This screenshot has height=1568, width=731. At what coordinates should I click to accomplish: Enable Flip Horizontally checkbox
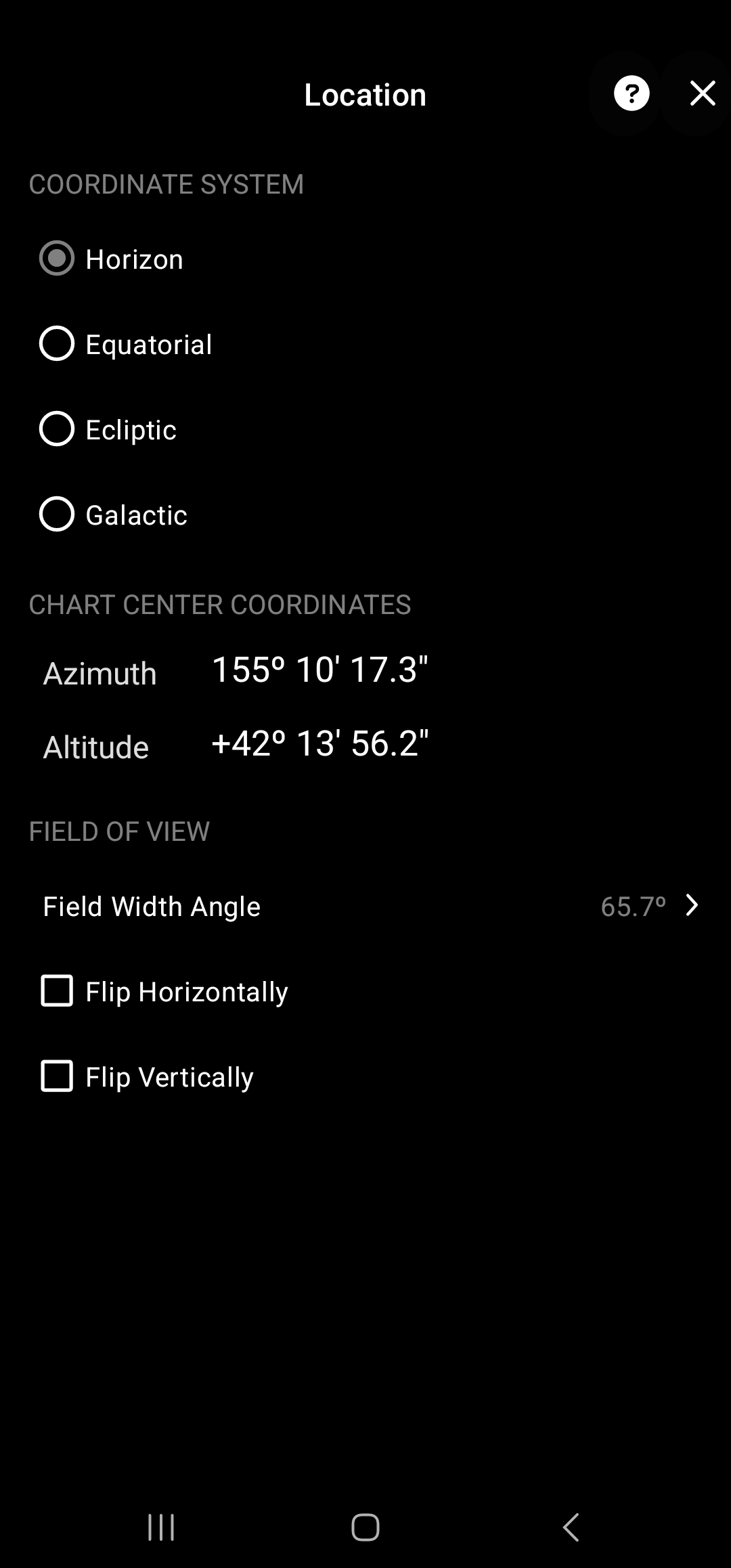(x=57, y=991)
